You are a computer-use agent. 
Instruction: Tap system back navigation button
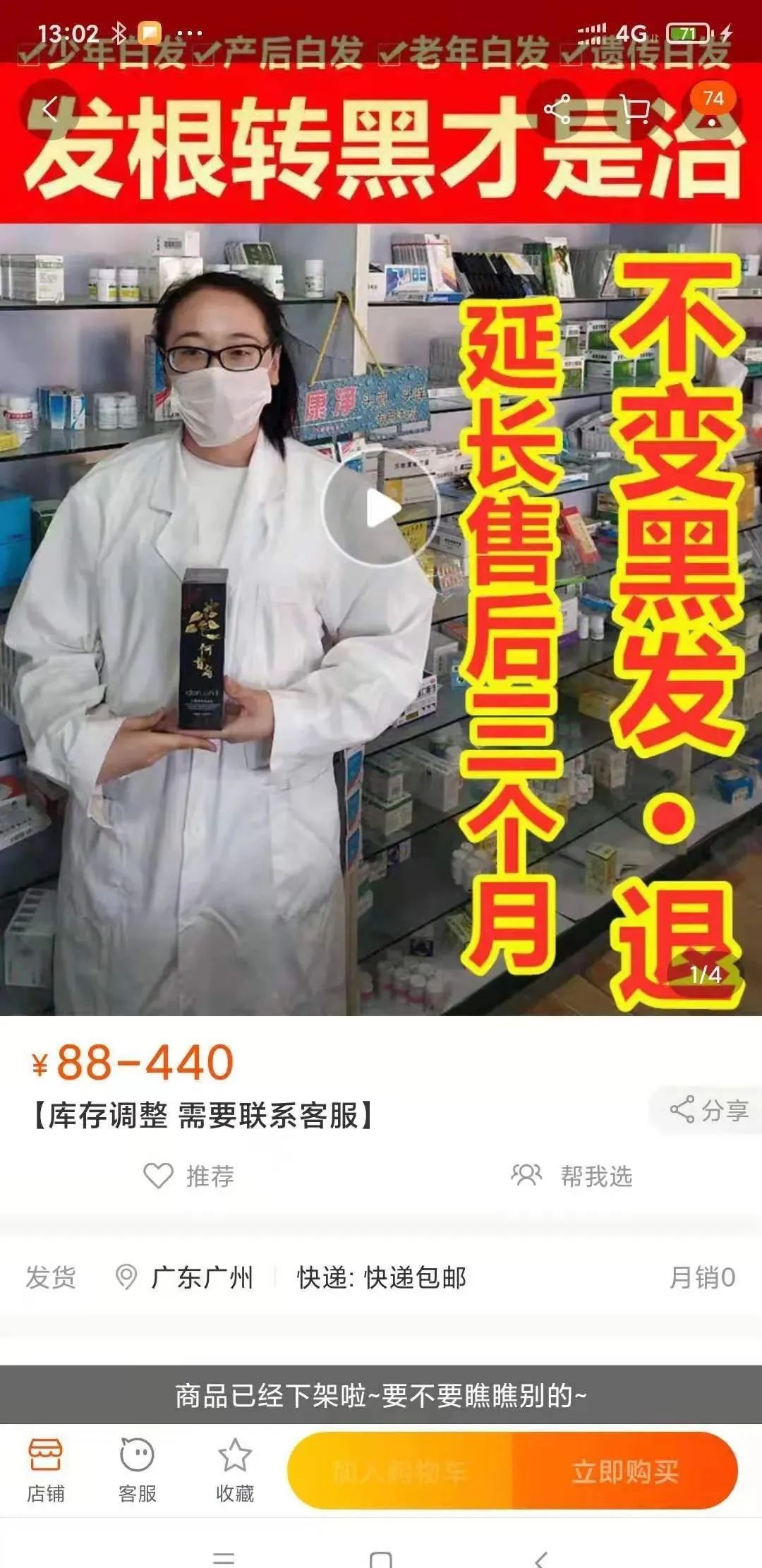pos(542,1558)
